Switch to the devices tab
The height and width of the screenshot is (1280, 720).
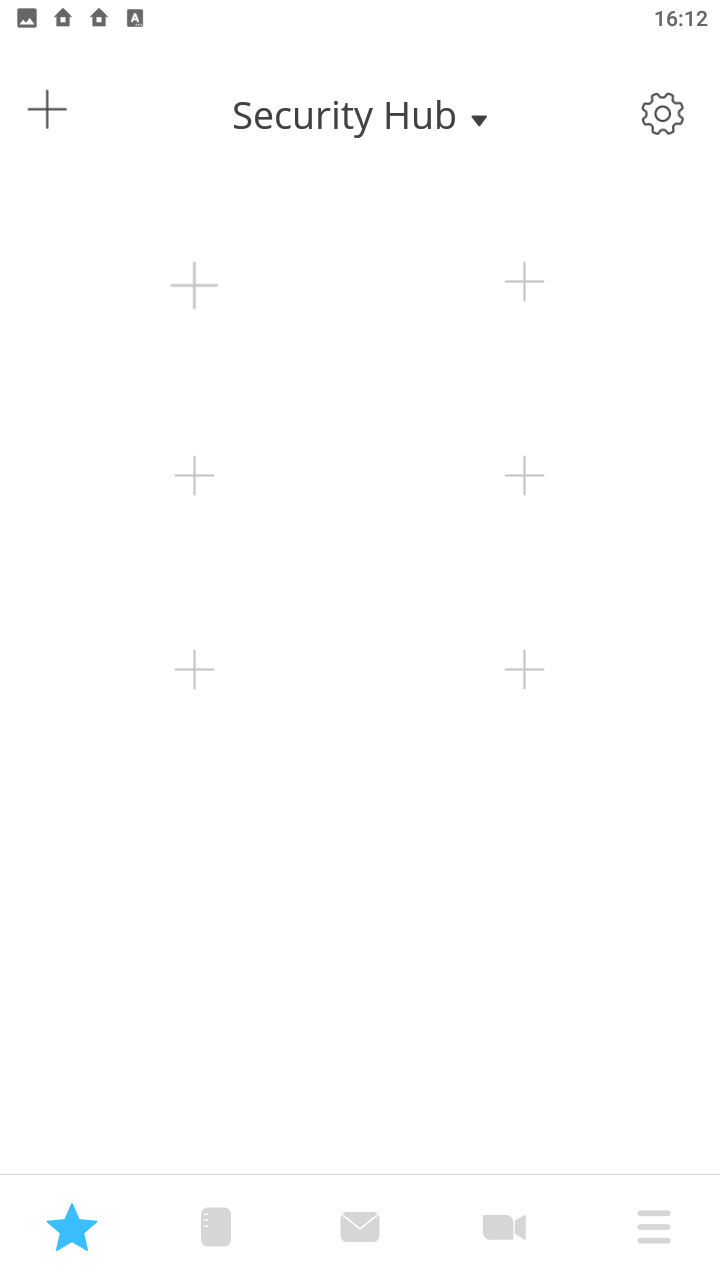(x=216, y=1227)
